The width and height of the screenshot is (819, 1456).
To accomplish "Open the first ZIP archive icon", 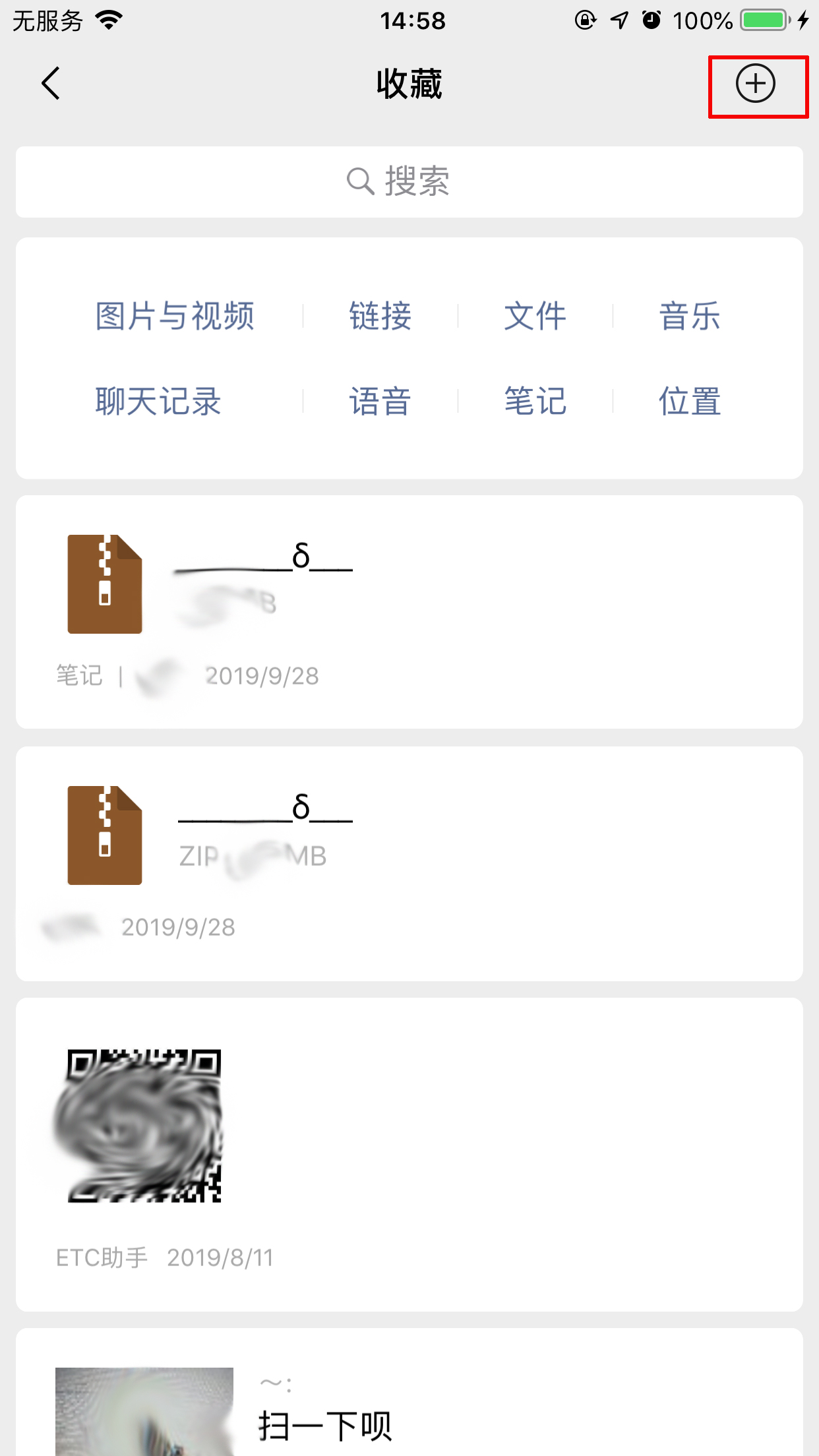I will click(104, 583).
